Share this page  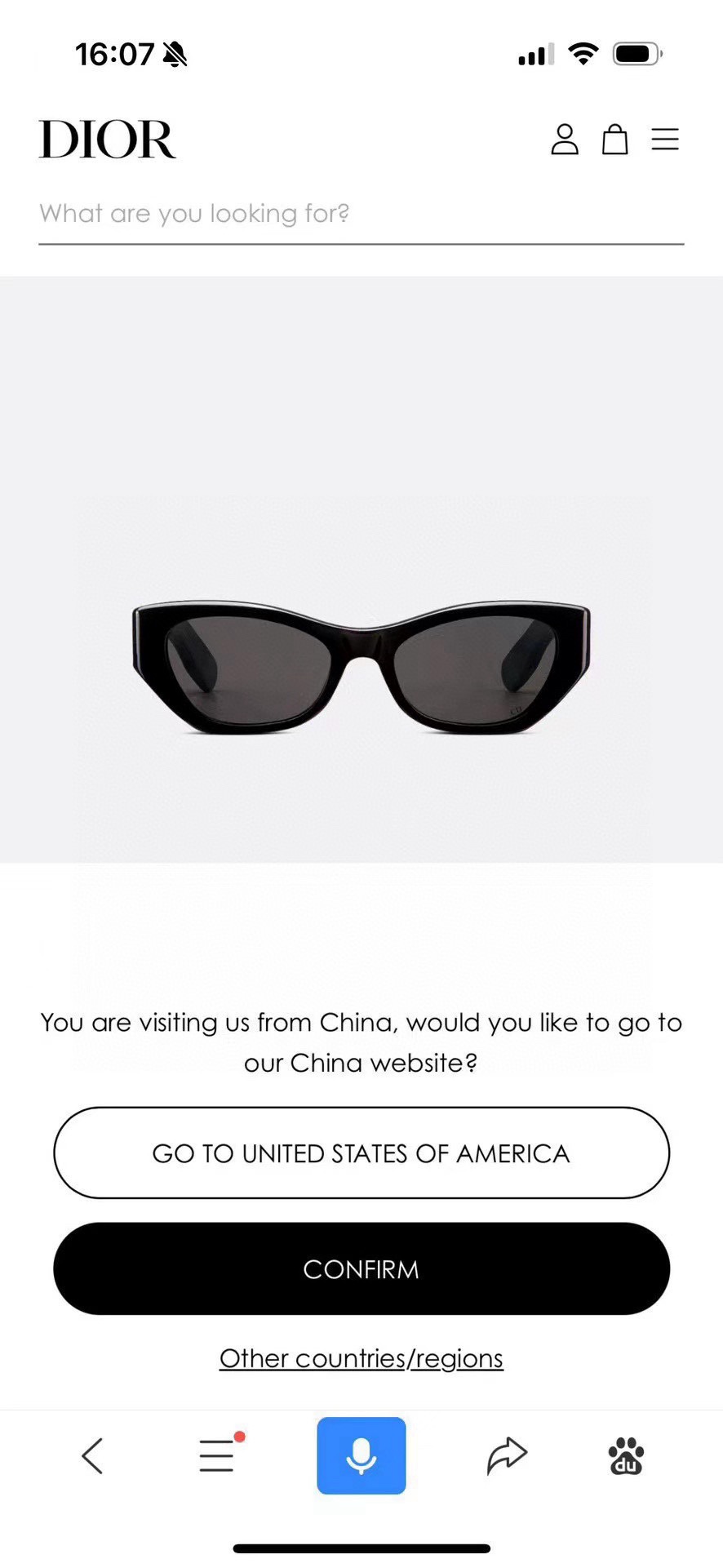click(x=507, y=1455)
